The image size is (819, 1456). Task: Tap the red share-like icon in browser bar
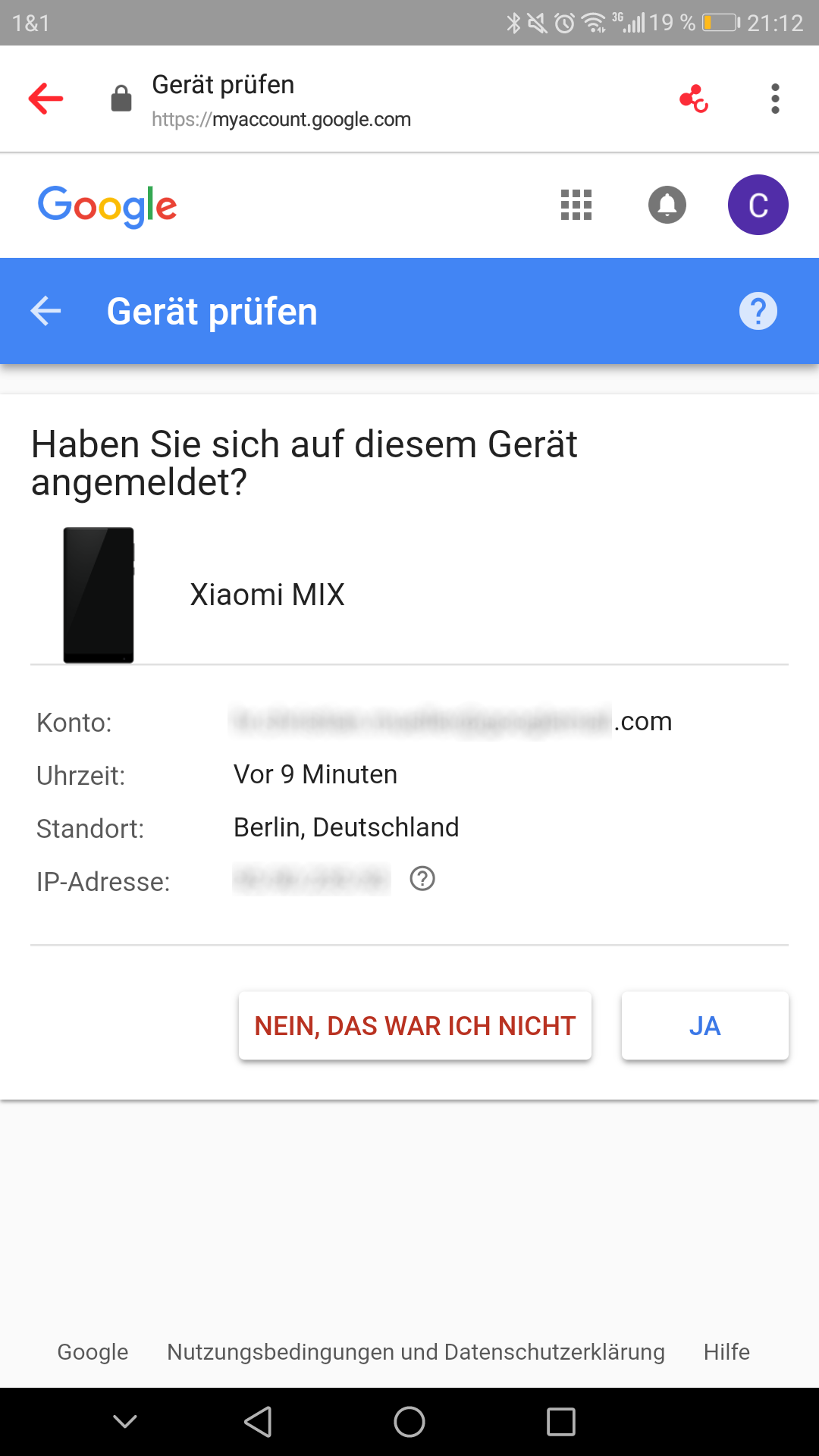694,99
